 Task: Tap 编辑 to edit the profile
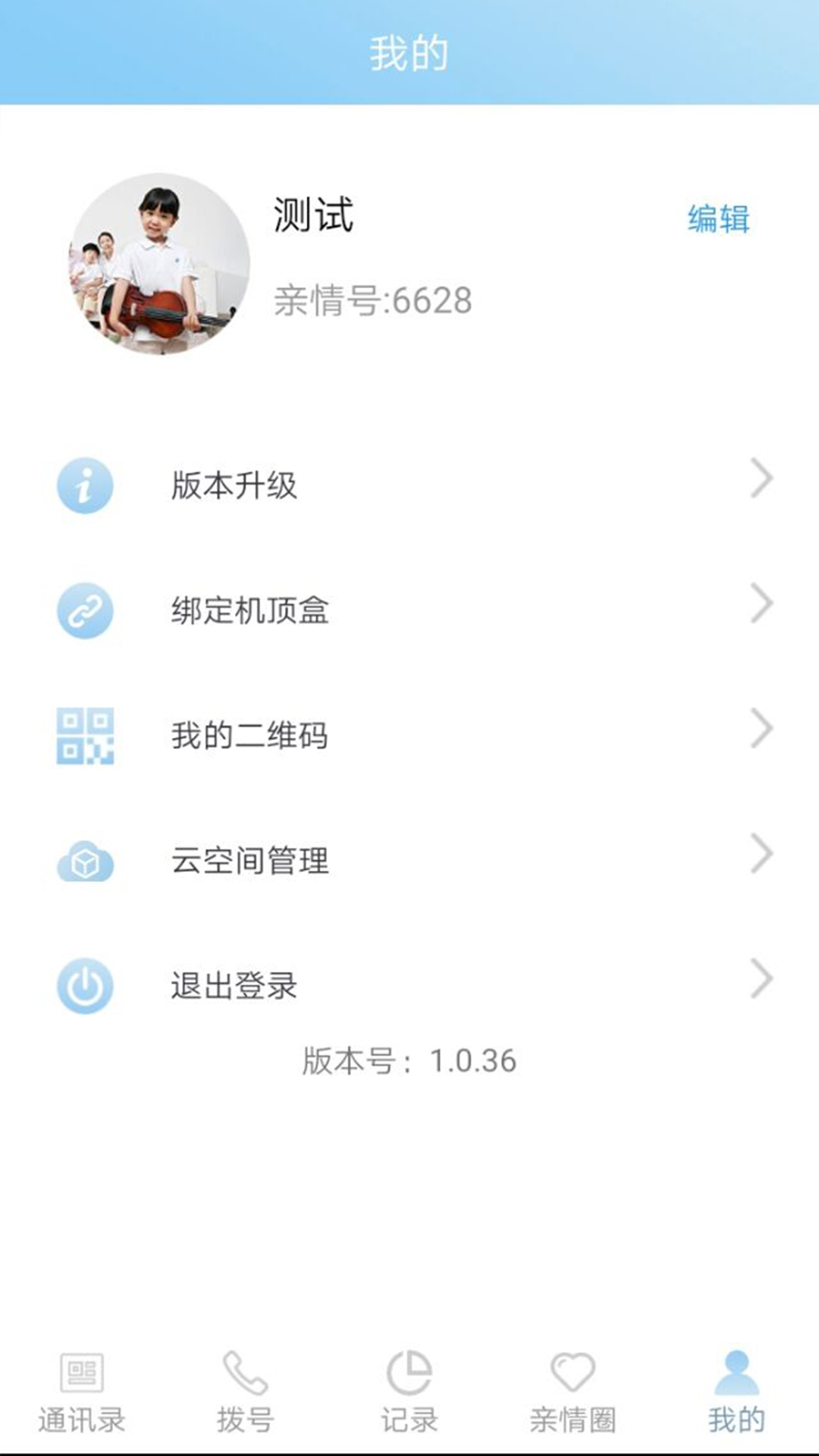coord(718,219)
